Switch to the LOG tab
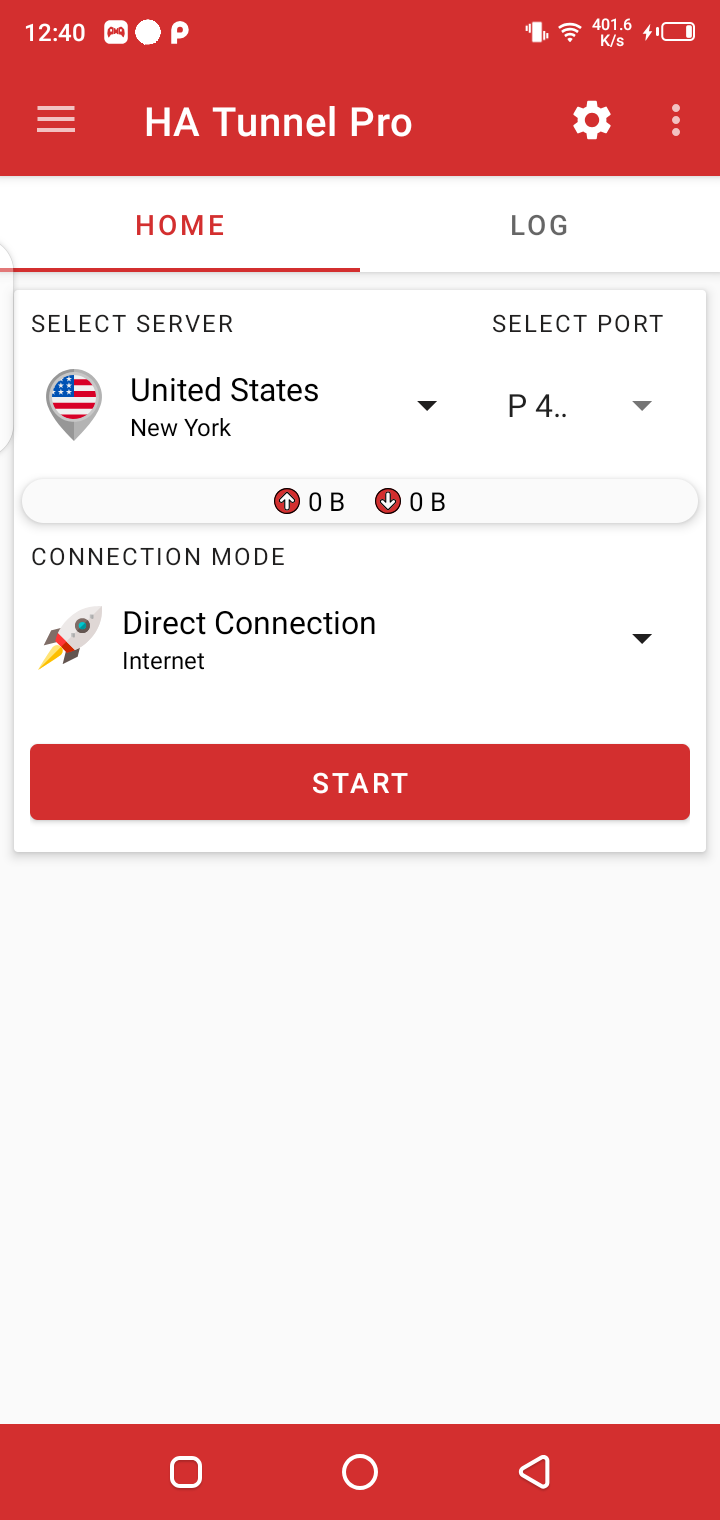720x1520 pixels. pos(539,226)
